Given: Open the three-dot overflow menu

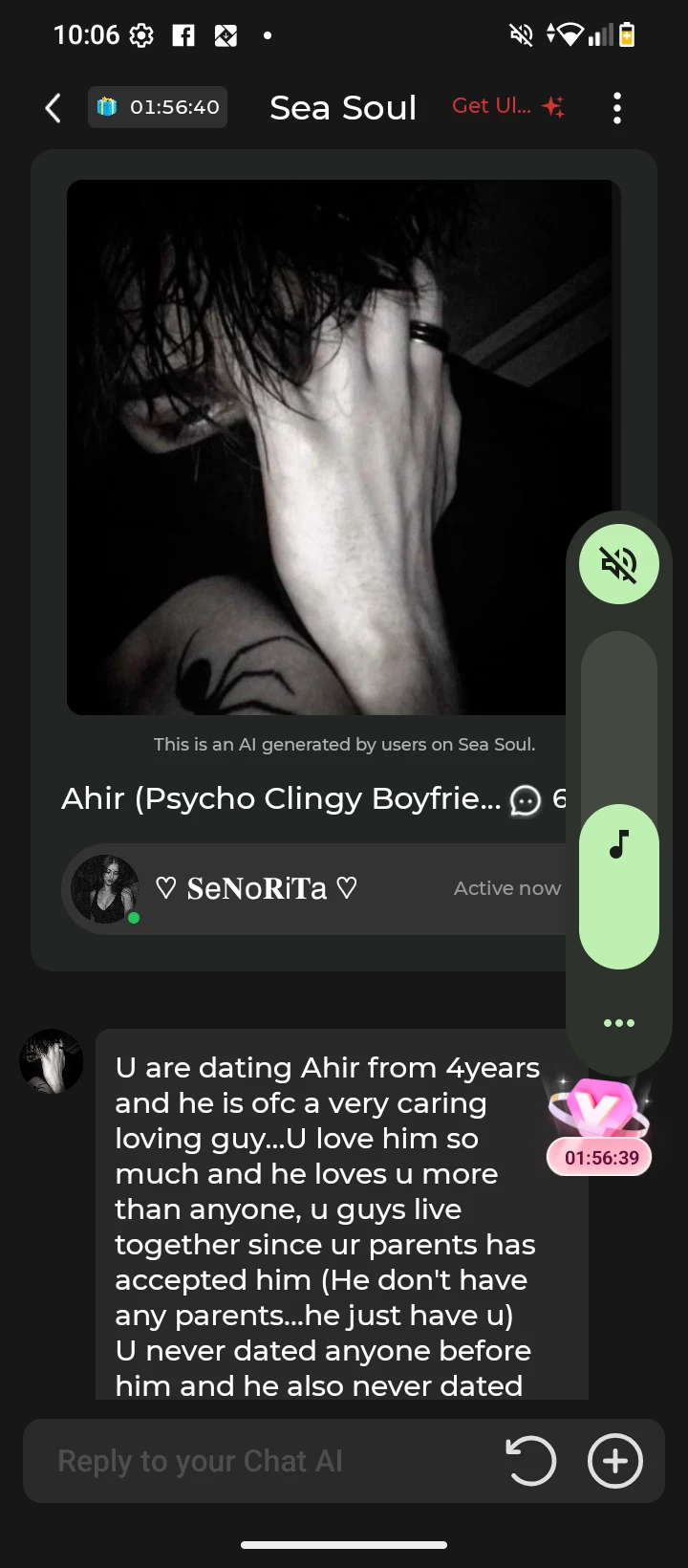Looking at the screenshot, I should pyautogui.click(x=617, y=108).
